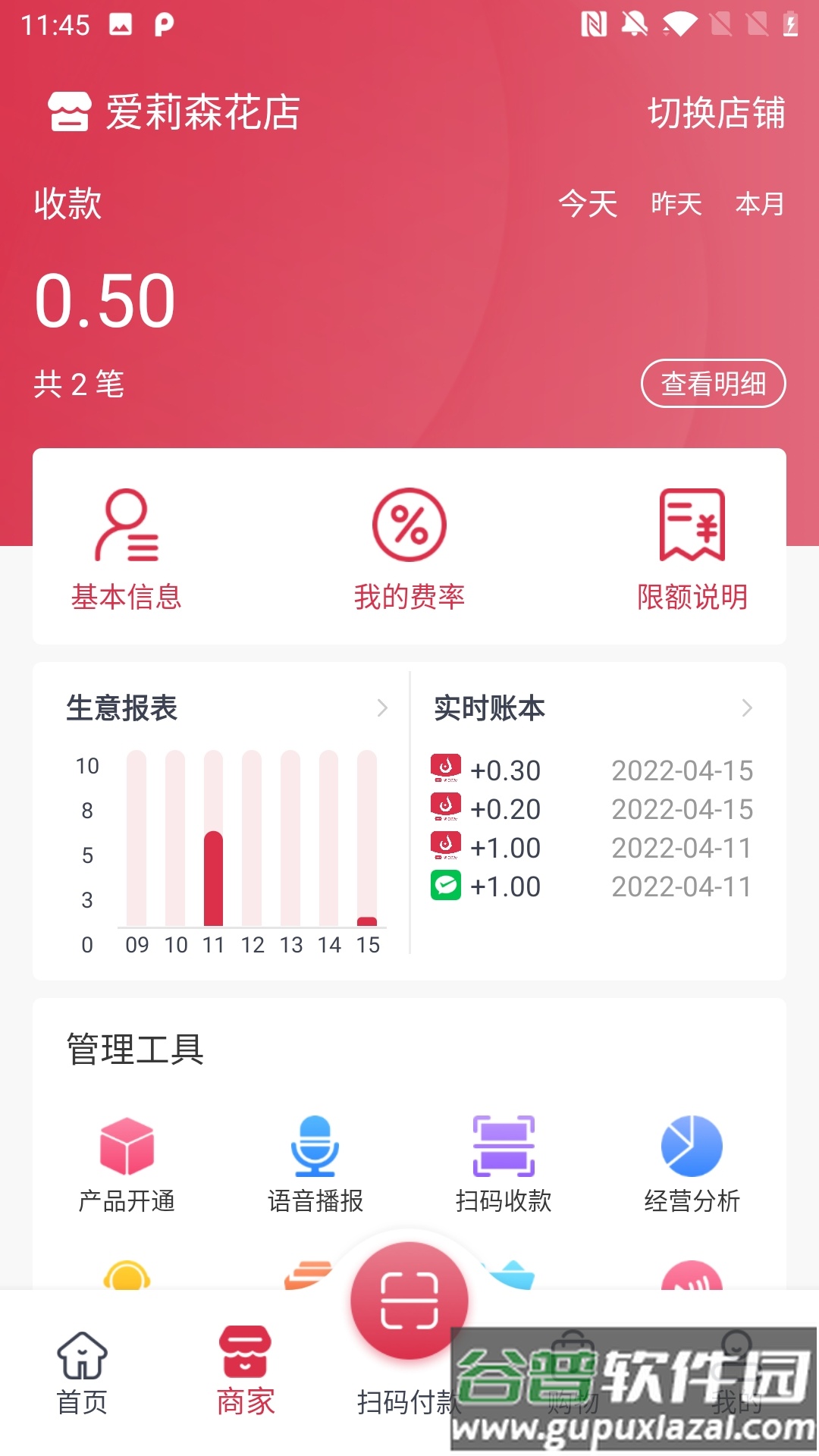Tap the central red scan payment button

click(409, 1299)
